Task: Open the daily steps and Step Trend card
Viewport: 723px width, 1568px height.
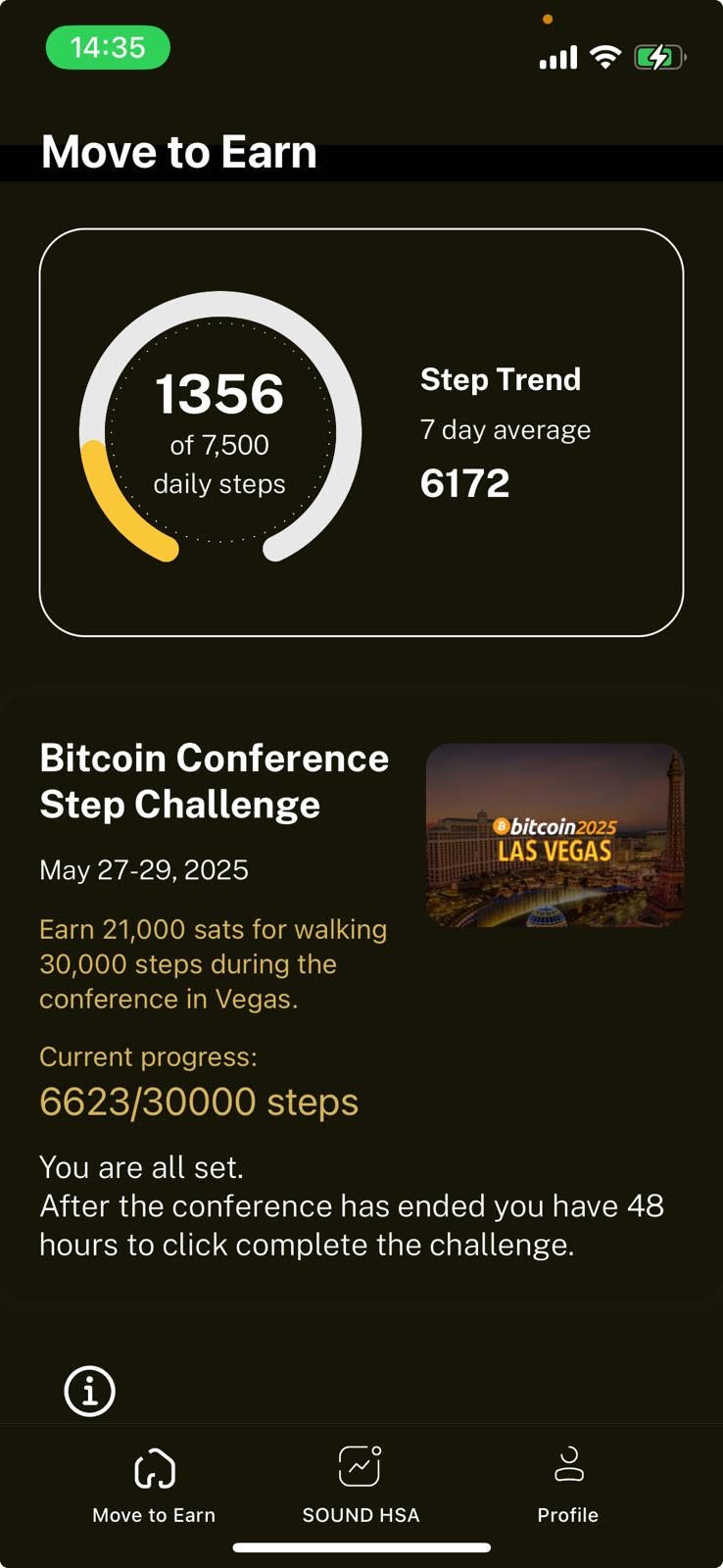Action: (361, 432)
